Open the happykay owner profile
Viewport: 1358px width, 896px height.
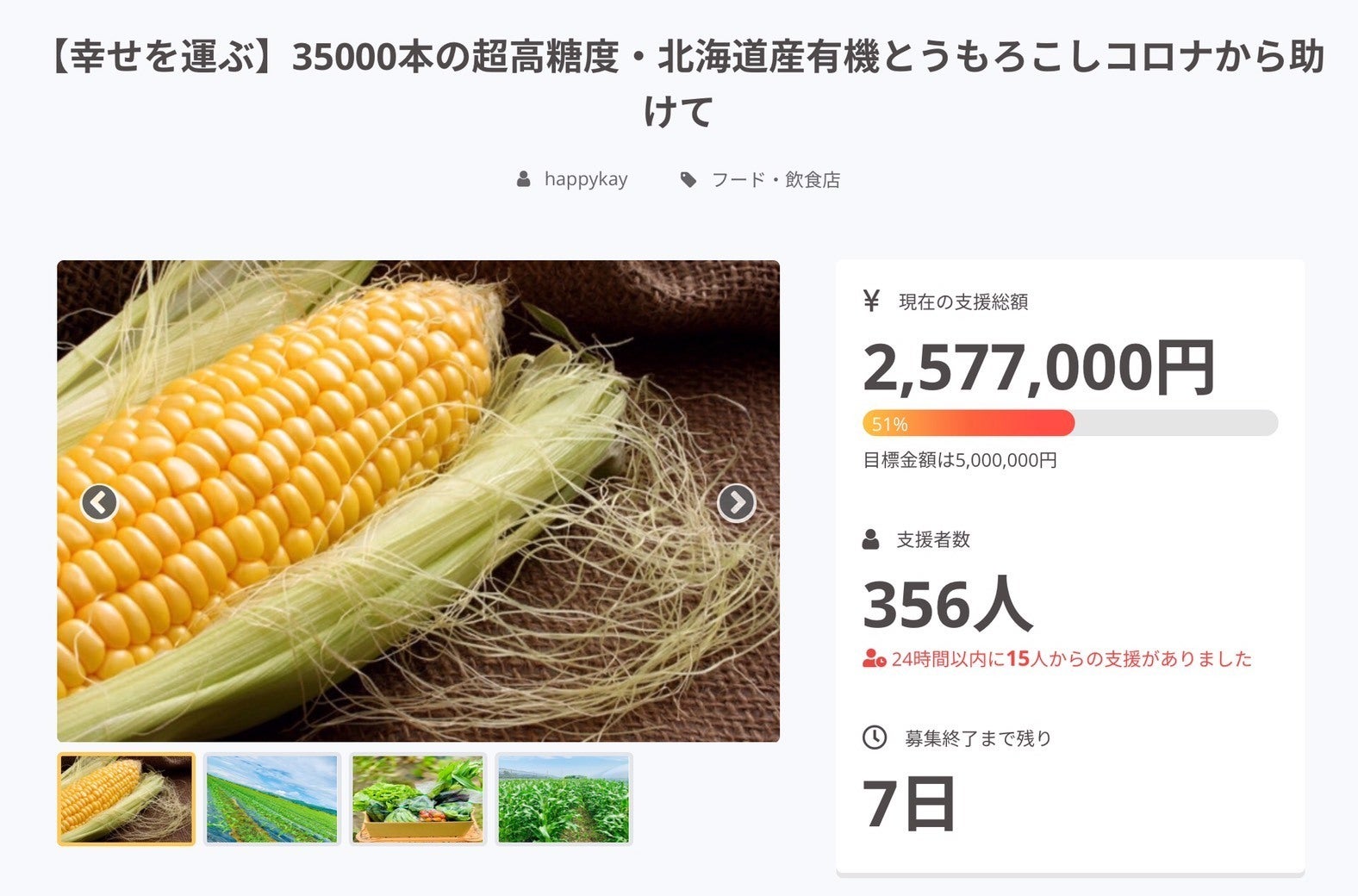pos(585,179)
